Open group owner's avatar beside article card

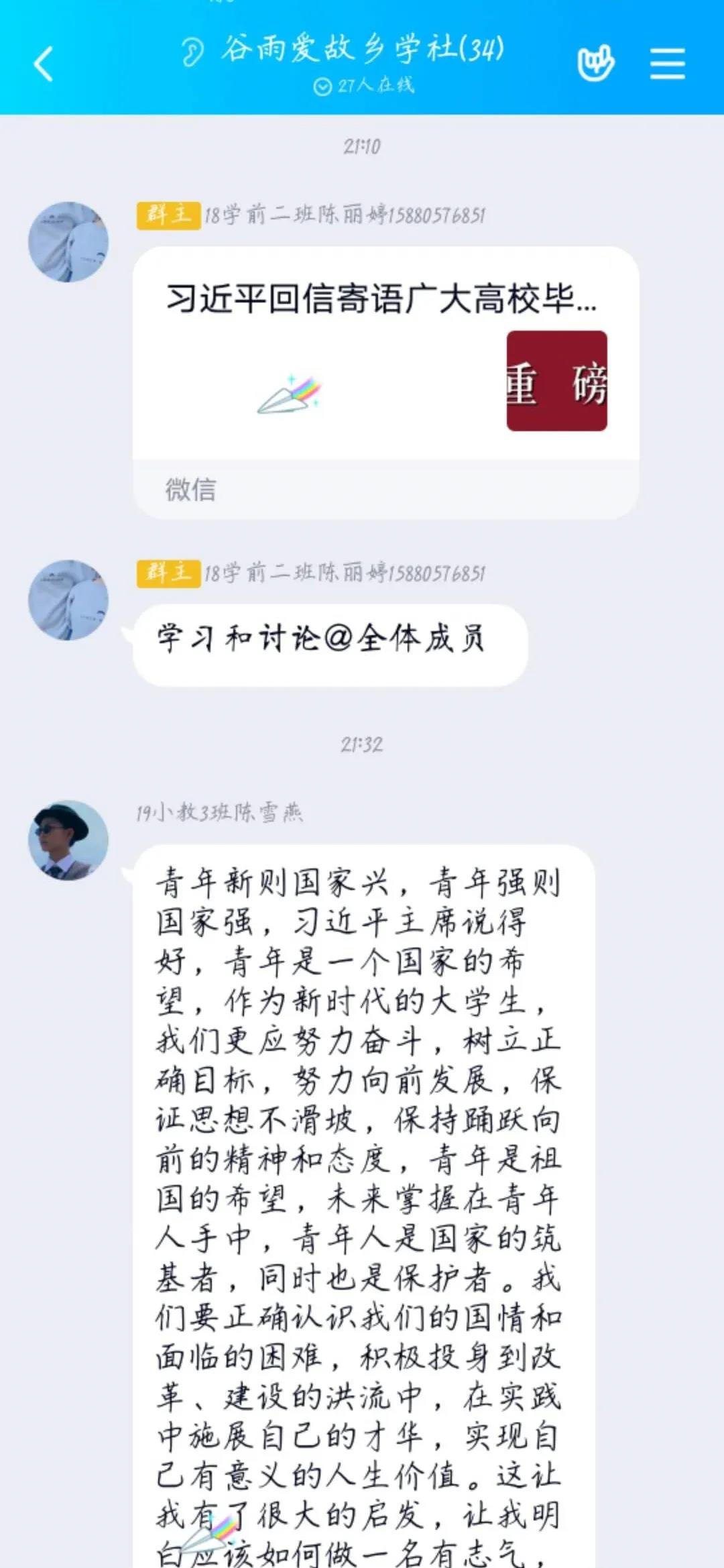(68, 242)
